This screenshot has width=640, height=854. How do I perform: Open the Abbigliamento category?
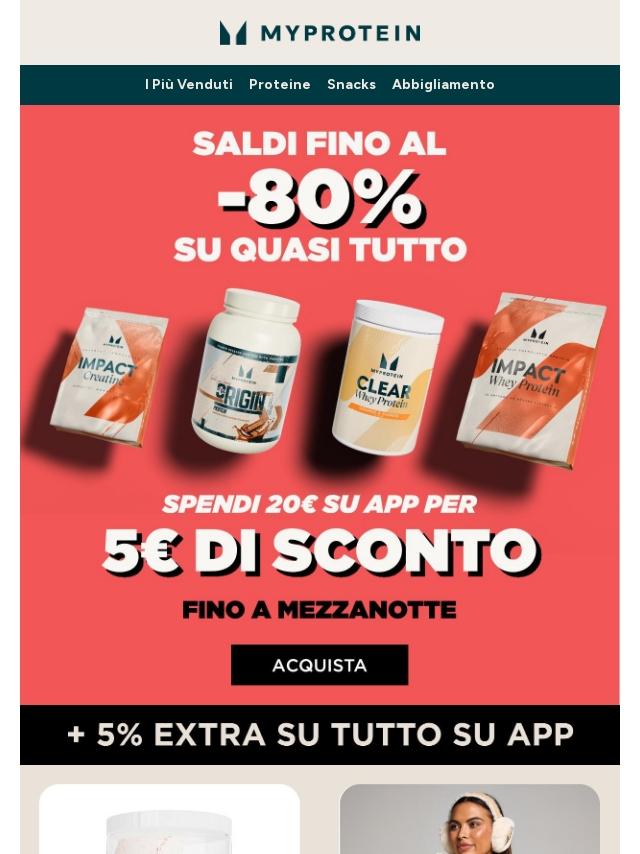point(443,85)
